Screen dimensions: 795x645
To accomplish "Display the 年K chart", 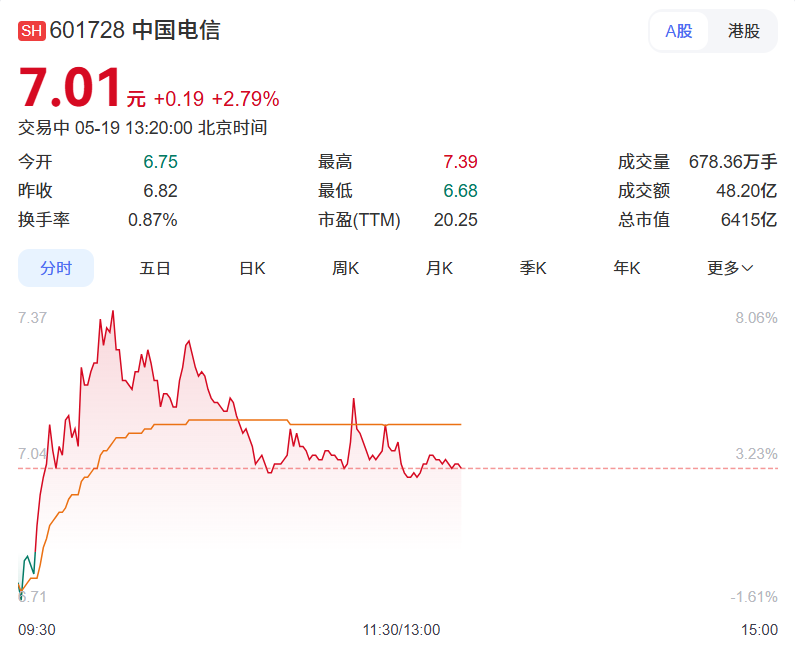I will [627, 268].
